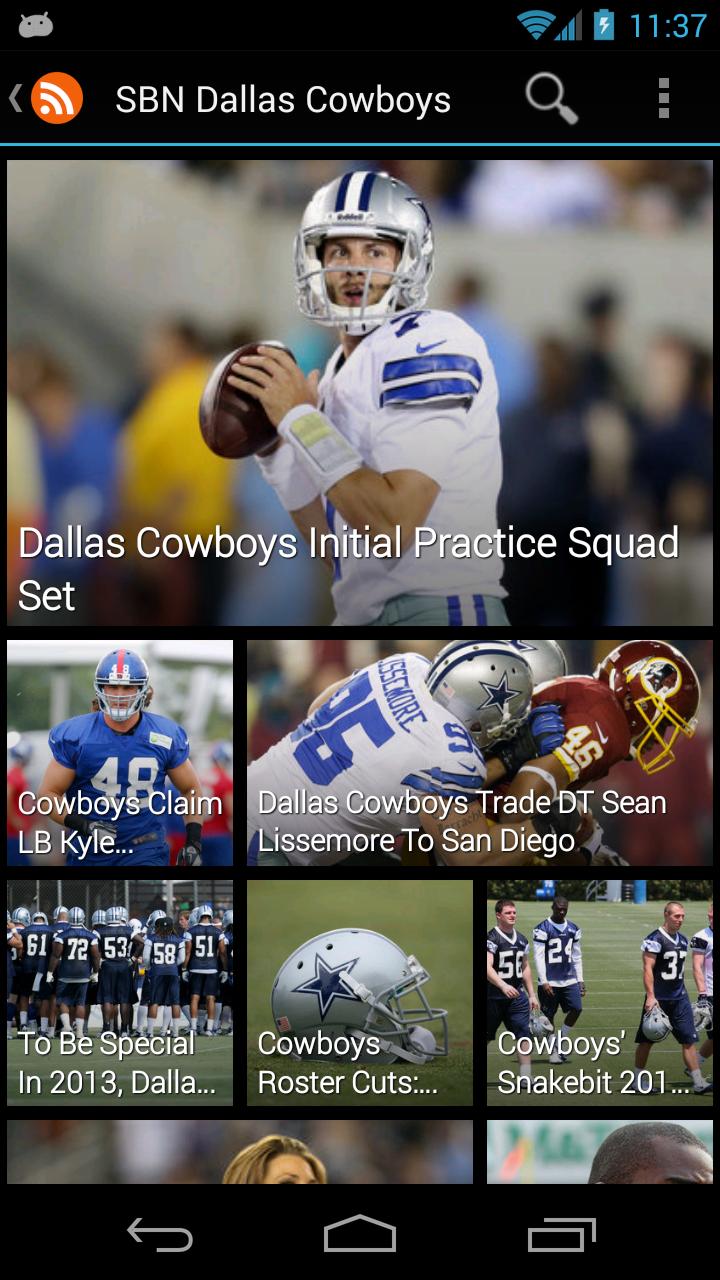Read the Cowboys' Snakebit article
This screenshot has height=1280, width=720.
tap(600, 993)
